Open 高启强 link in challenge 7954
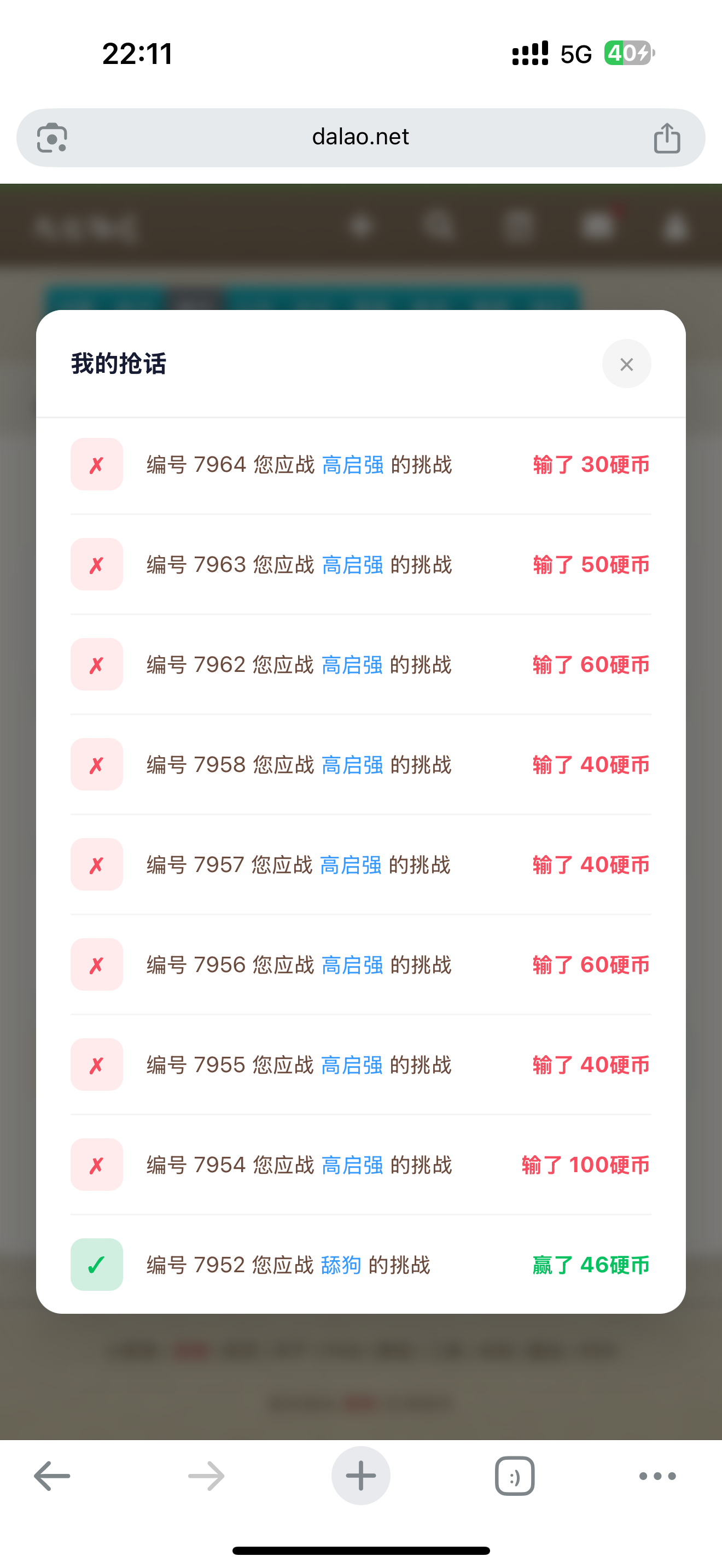 click(352, 1165)
